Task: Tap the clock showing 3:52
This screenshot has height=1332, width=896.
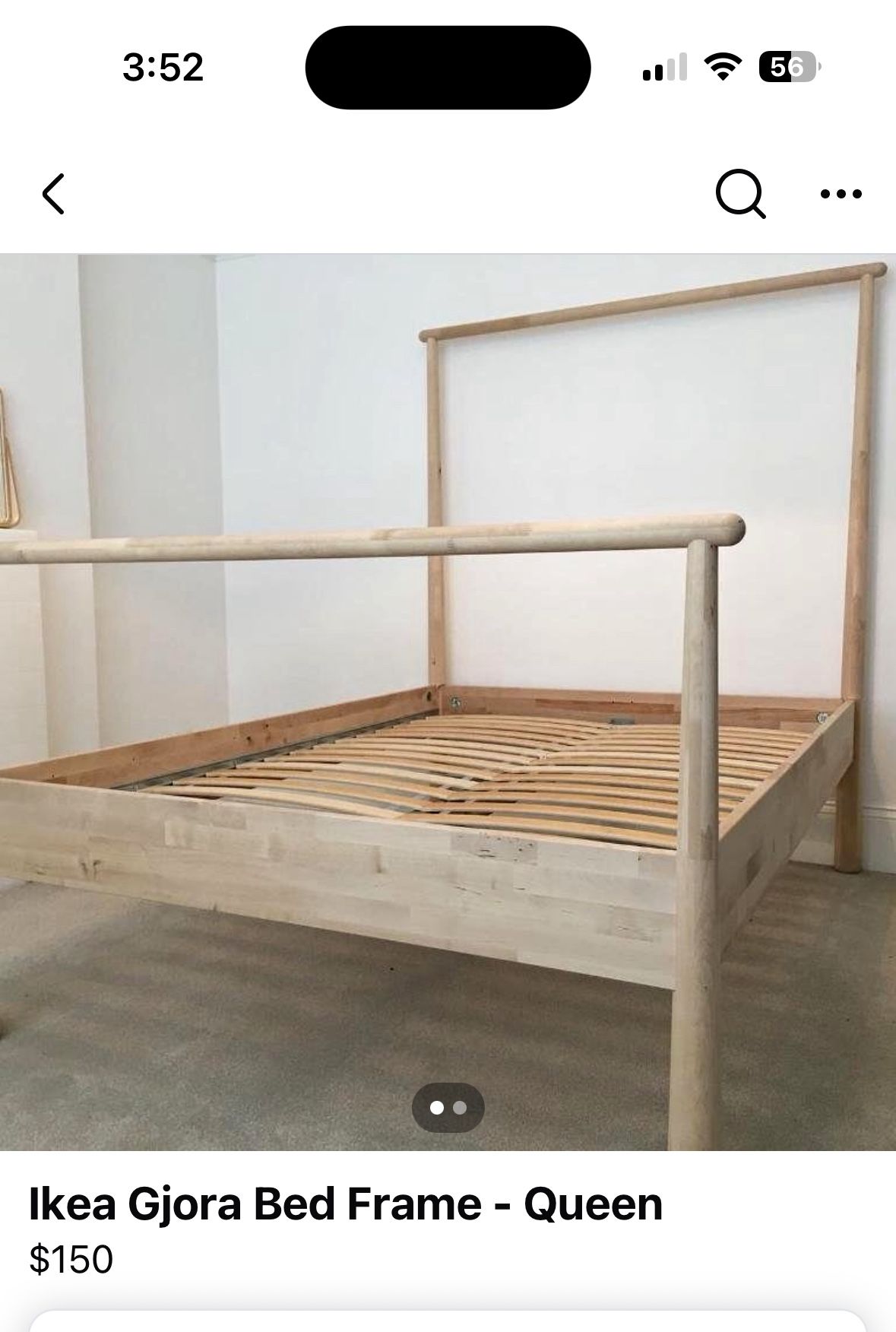Action: 164,67
